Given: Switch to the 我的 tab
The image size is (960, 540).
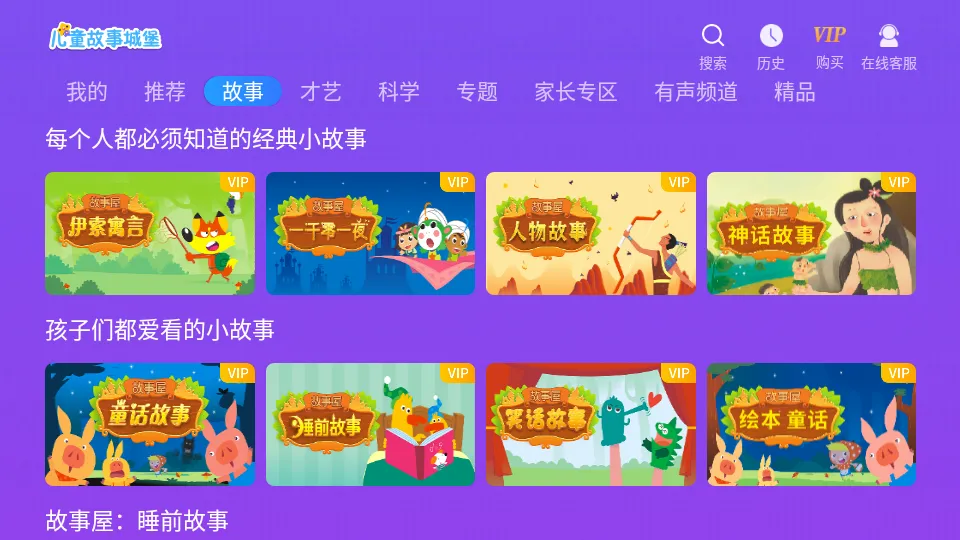Looking at the screenshot, I should click(87, 92).
